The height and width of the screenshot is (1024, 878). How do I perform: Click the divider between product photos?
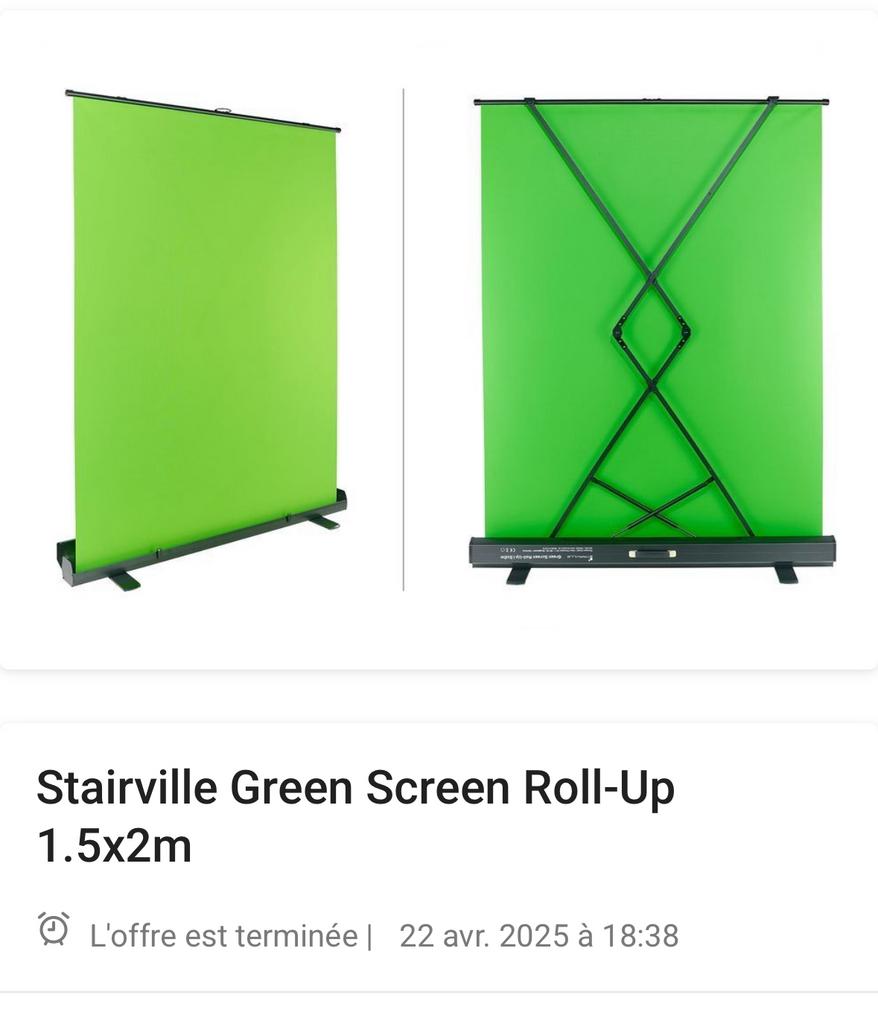(404, 340)
